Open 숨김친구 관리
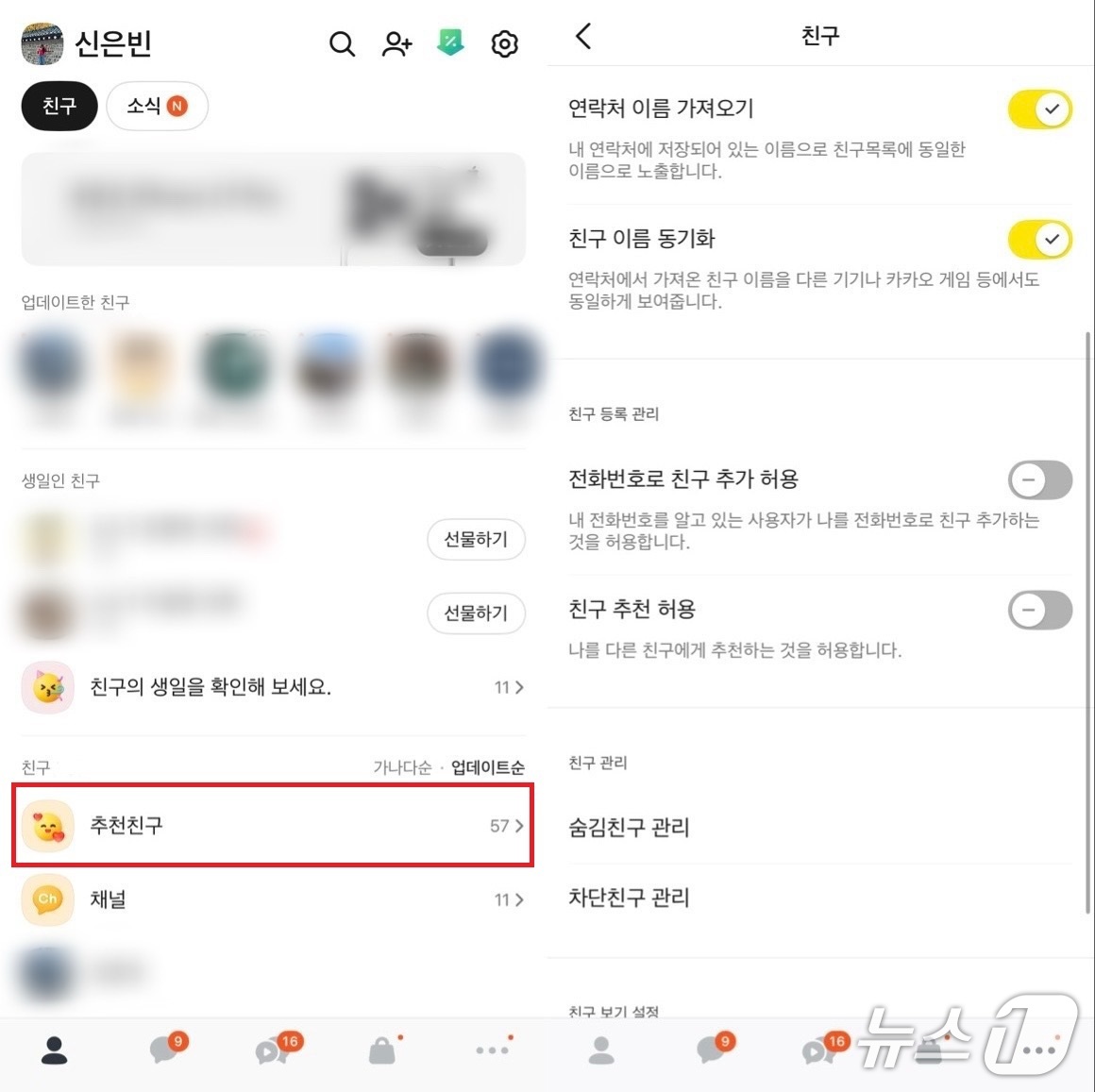The width and height of the screenshot is (1095, 1092). [630, 828]
